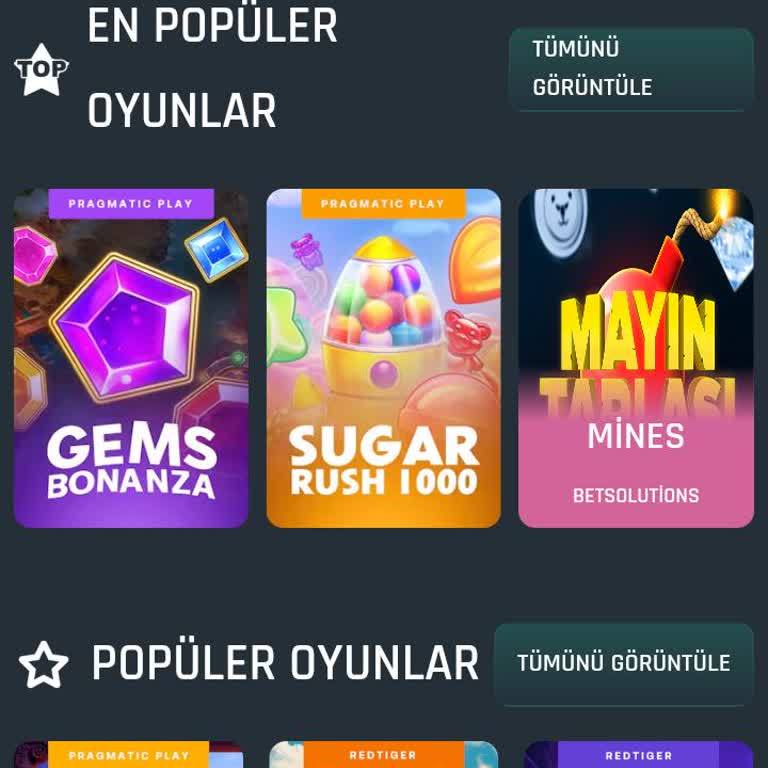View all games under Popüler Oyunlar

click(623, 663)
